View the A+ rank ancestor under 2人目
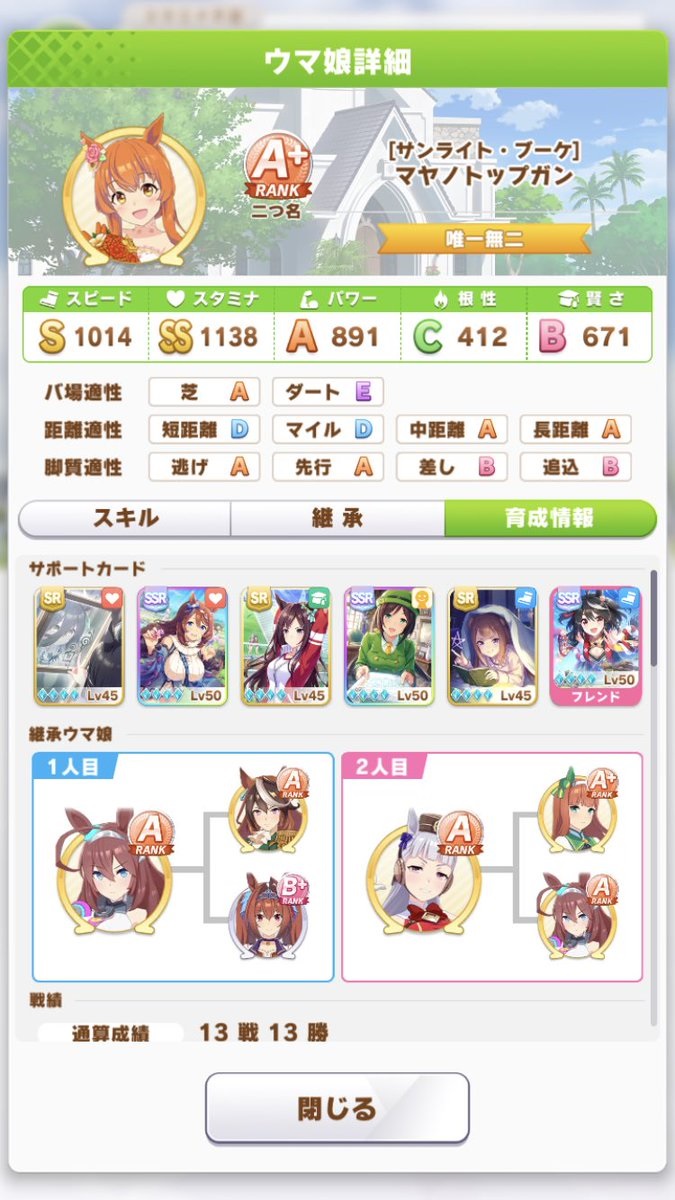Image resolution: width=675 pixels, height=1200 pixels. point(575,810)
